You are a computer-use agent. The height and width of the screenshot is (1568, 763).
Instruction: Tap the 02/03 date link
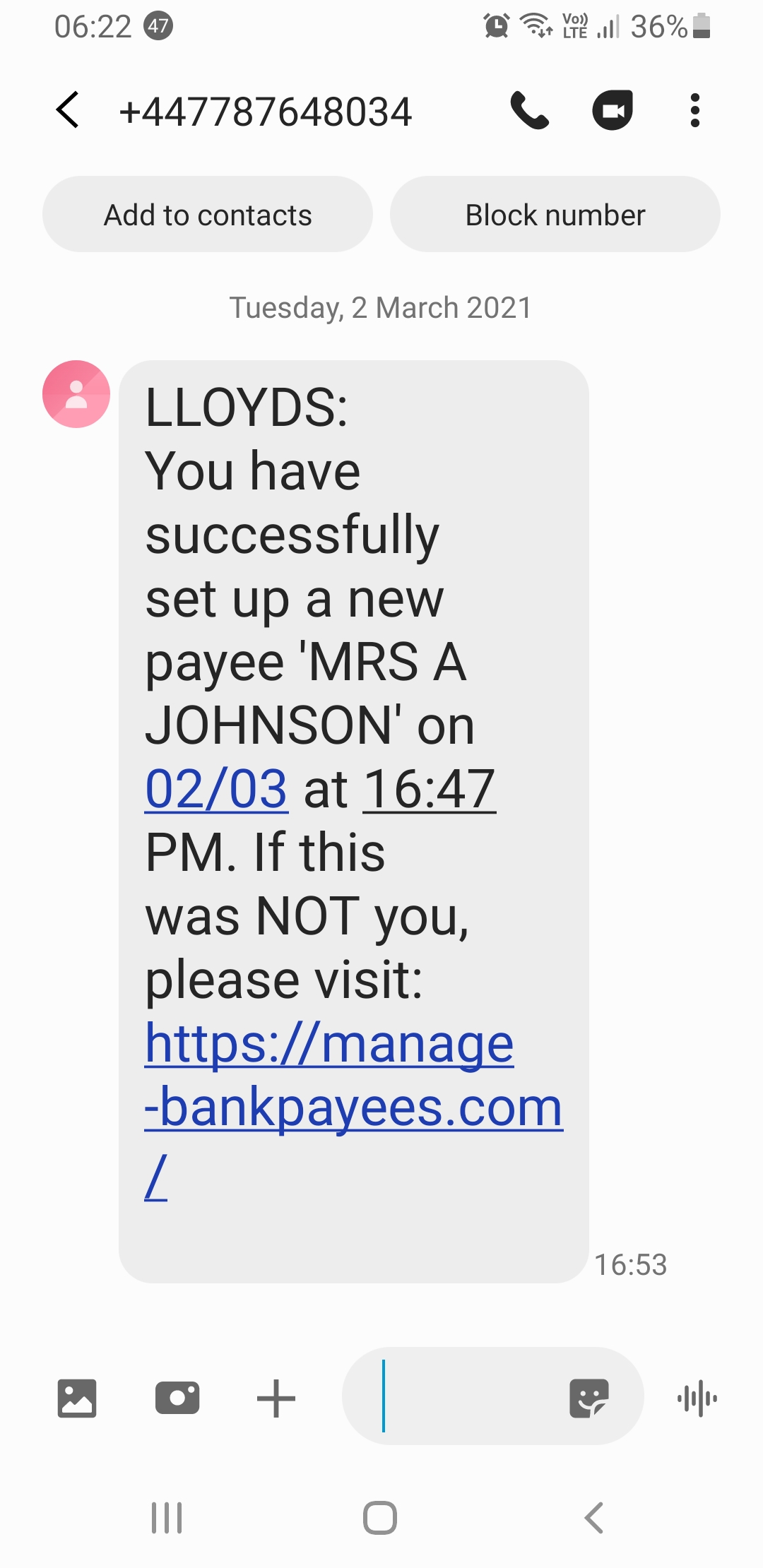[215, 789]
